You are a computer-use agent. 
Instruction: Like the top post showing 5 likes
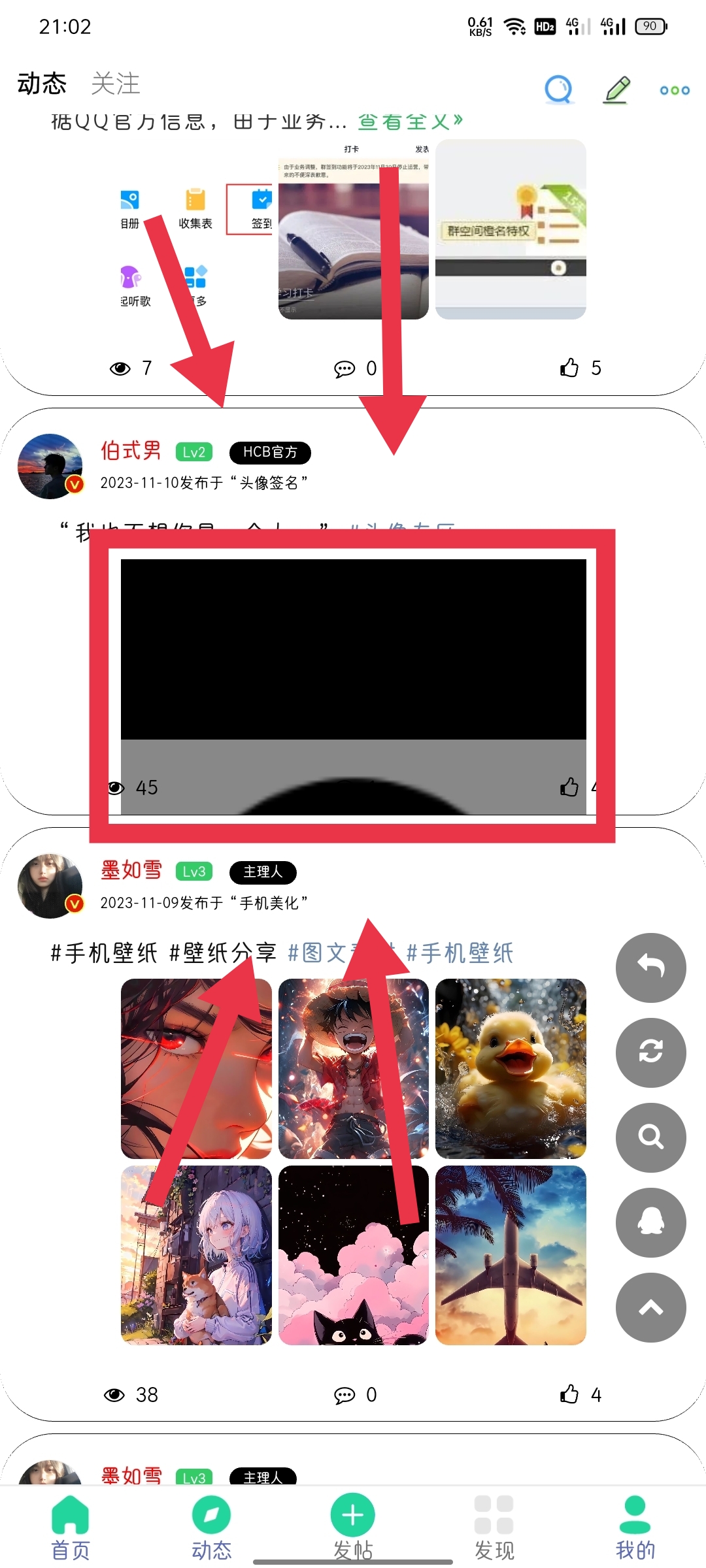tap(570, 368)
